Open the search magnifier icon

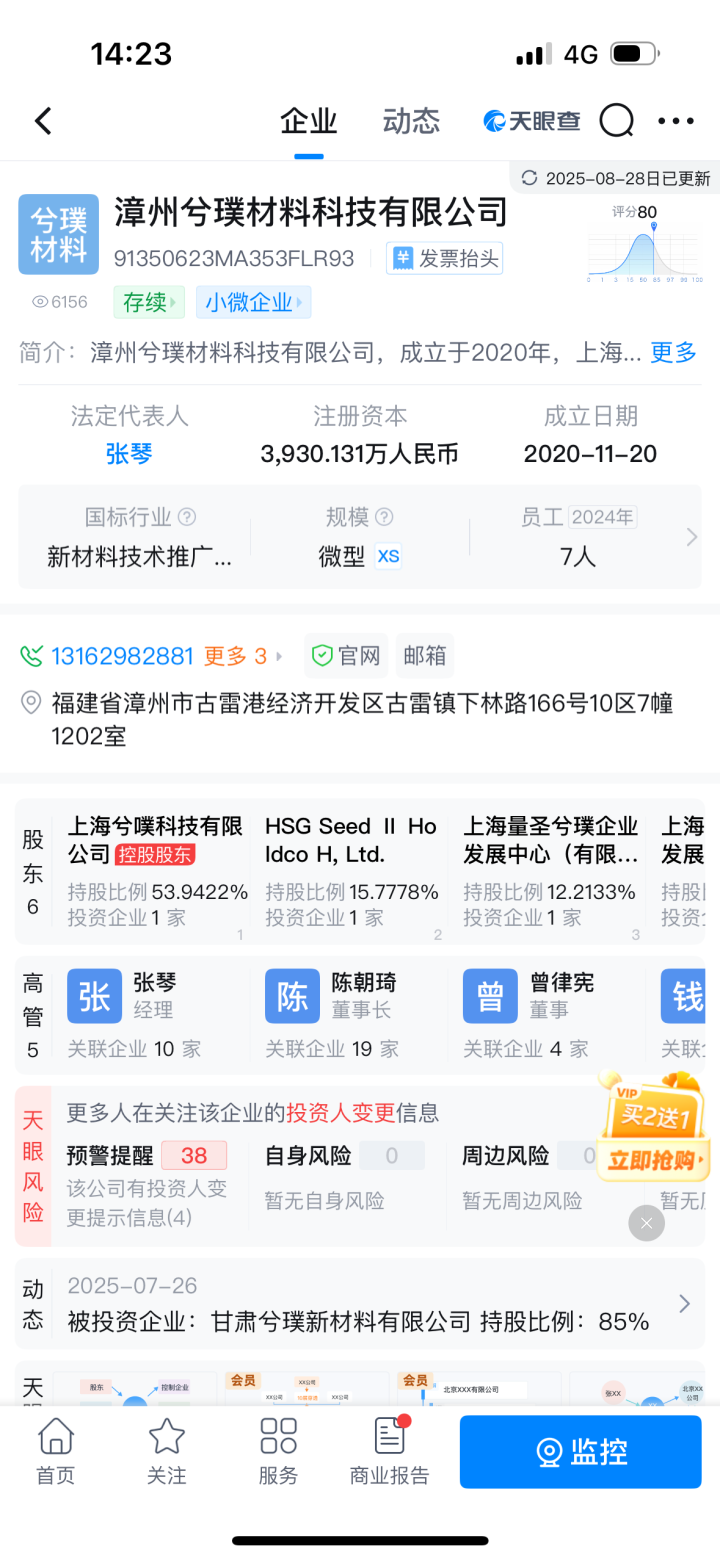point(616,121)
